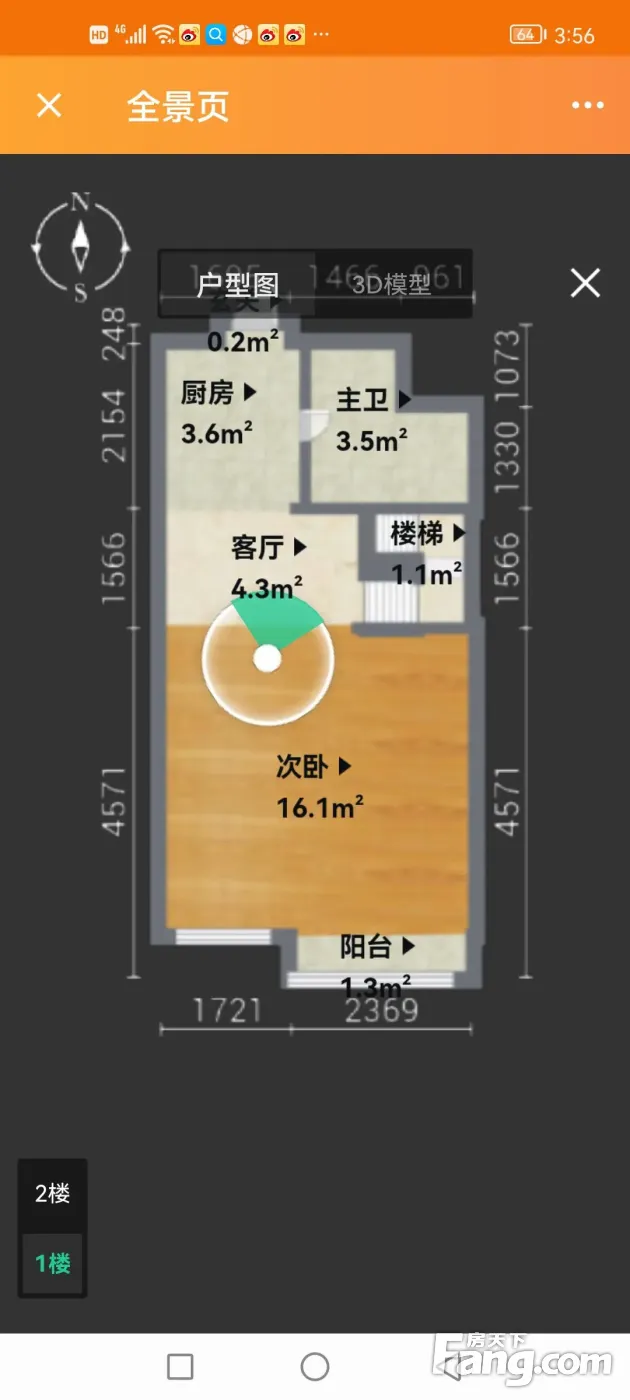This screenshot has width=630, height=1400.
Task: Select the 1楼 floor
Action: click(53, 1263)
